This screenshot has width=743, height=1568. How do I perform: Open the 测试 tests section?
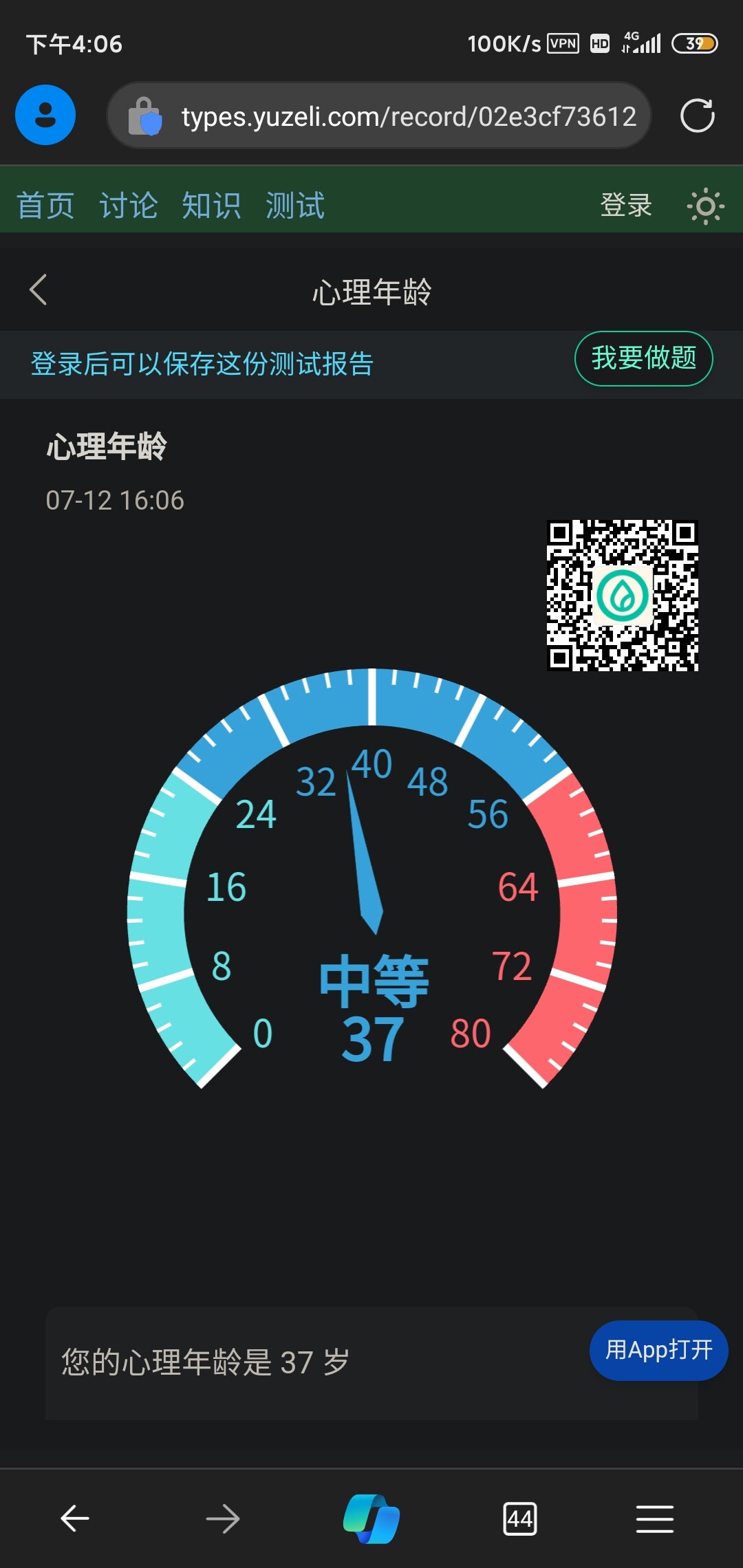295,206
